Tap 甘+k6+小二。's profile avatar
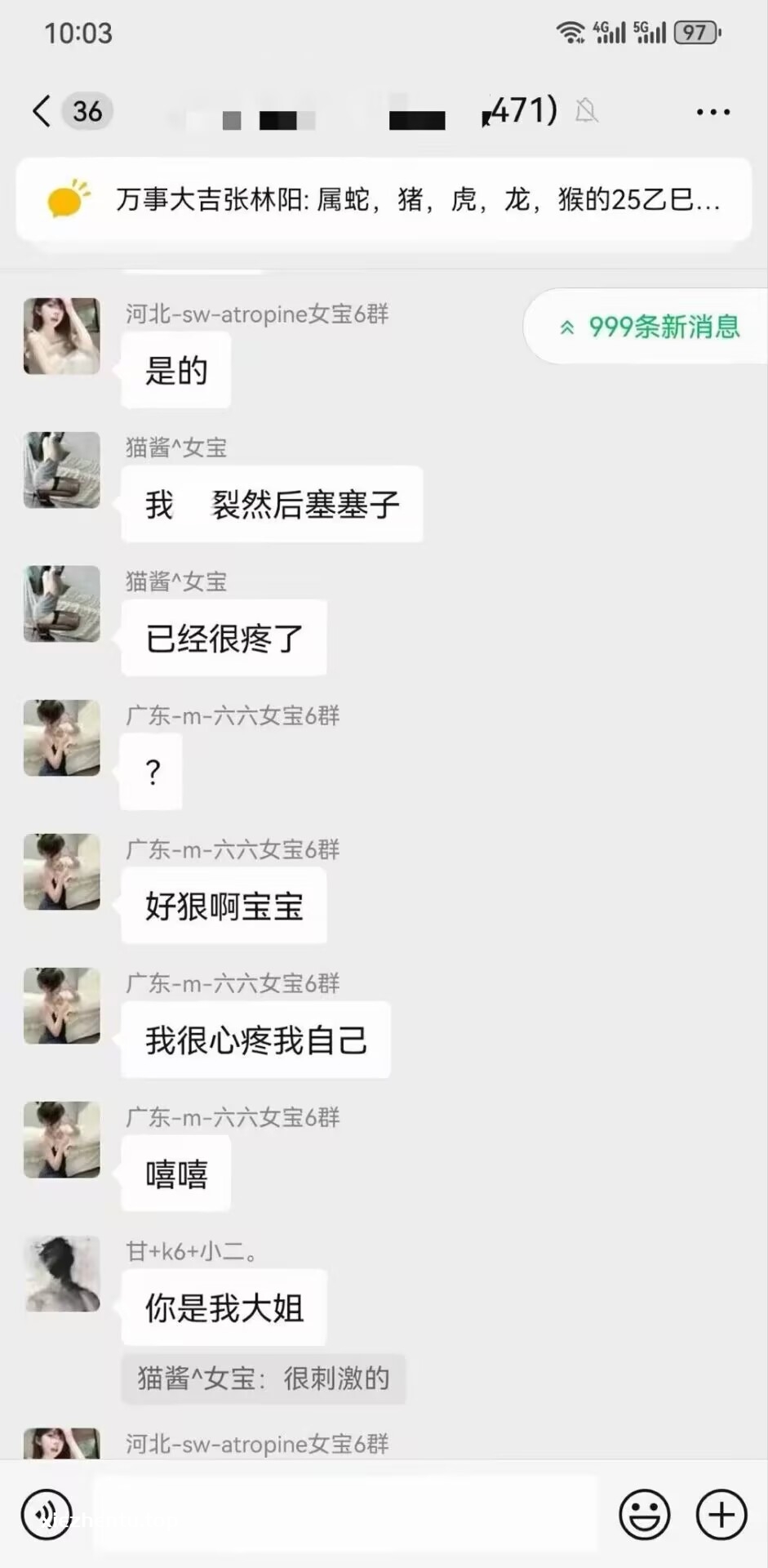 [61, 1272]
